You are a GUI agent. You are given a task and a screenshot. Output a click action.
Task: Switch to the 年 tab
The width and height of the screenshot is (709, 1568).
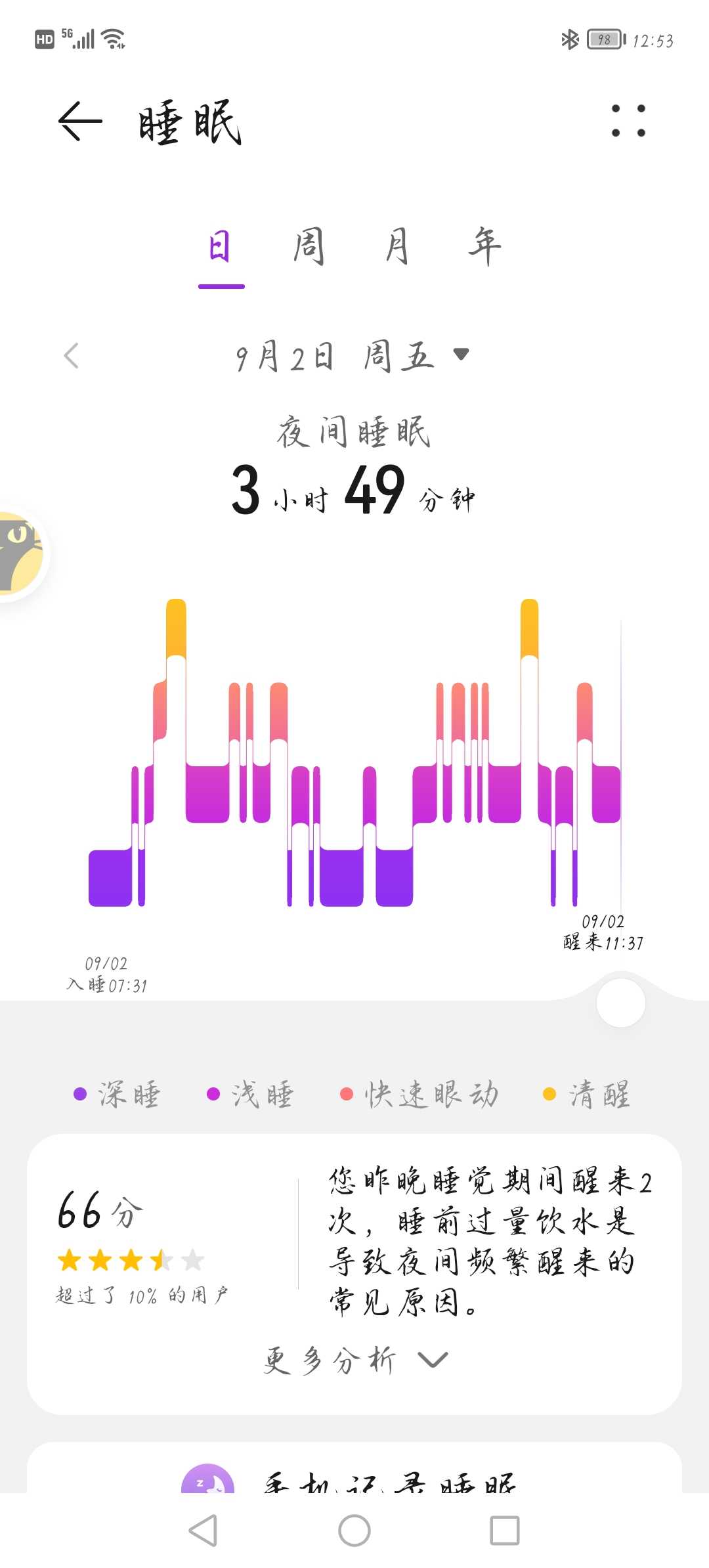(x=484, y=247)
